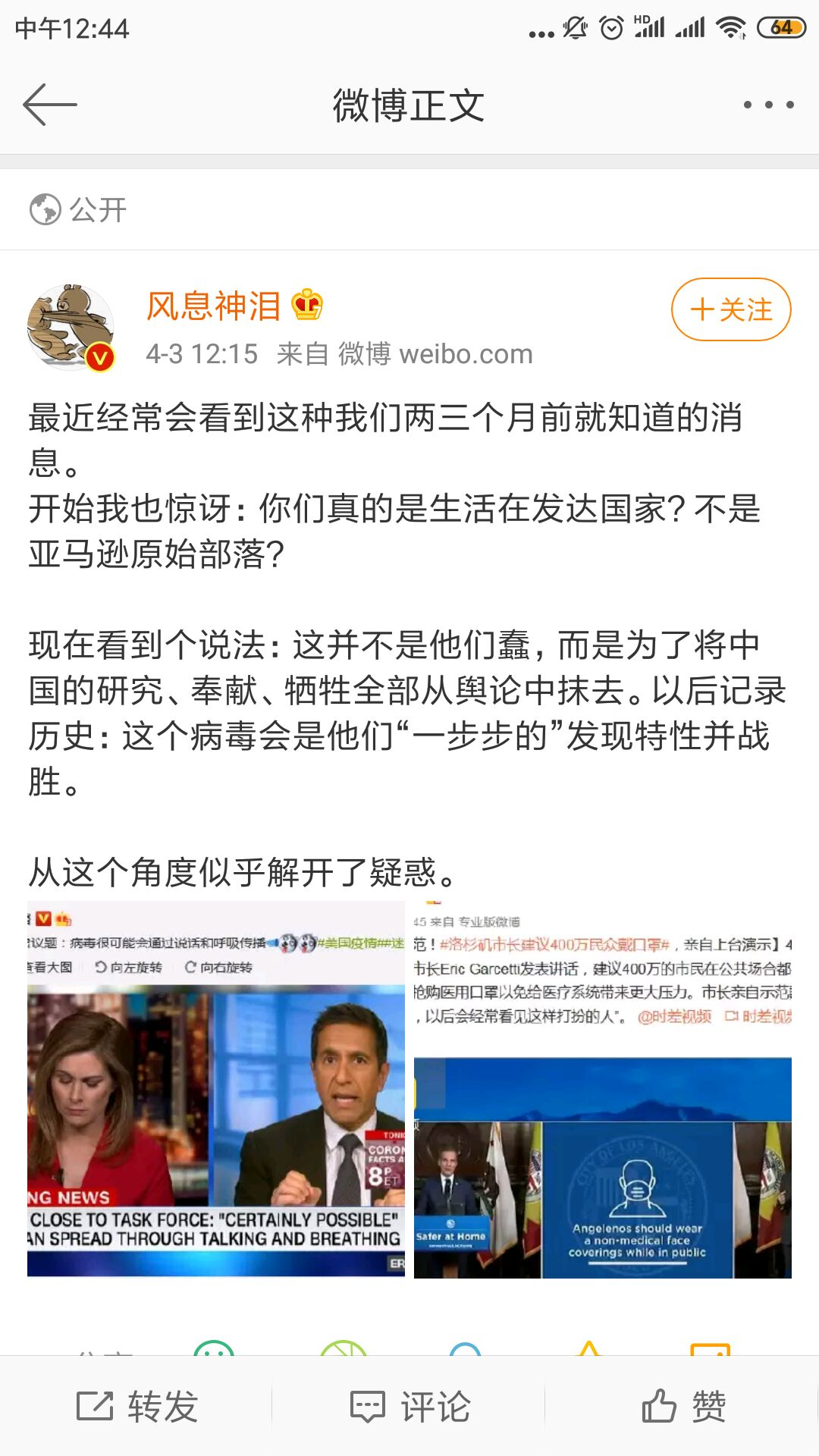The height and width of the screenshot is (1456, 819).
Task: Like the post with 赞
Action: click(x=683, y=1407)
